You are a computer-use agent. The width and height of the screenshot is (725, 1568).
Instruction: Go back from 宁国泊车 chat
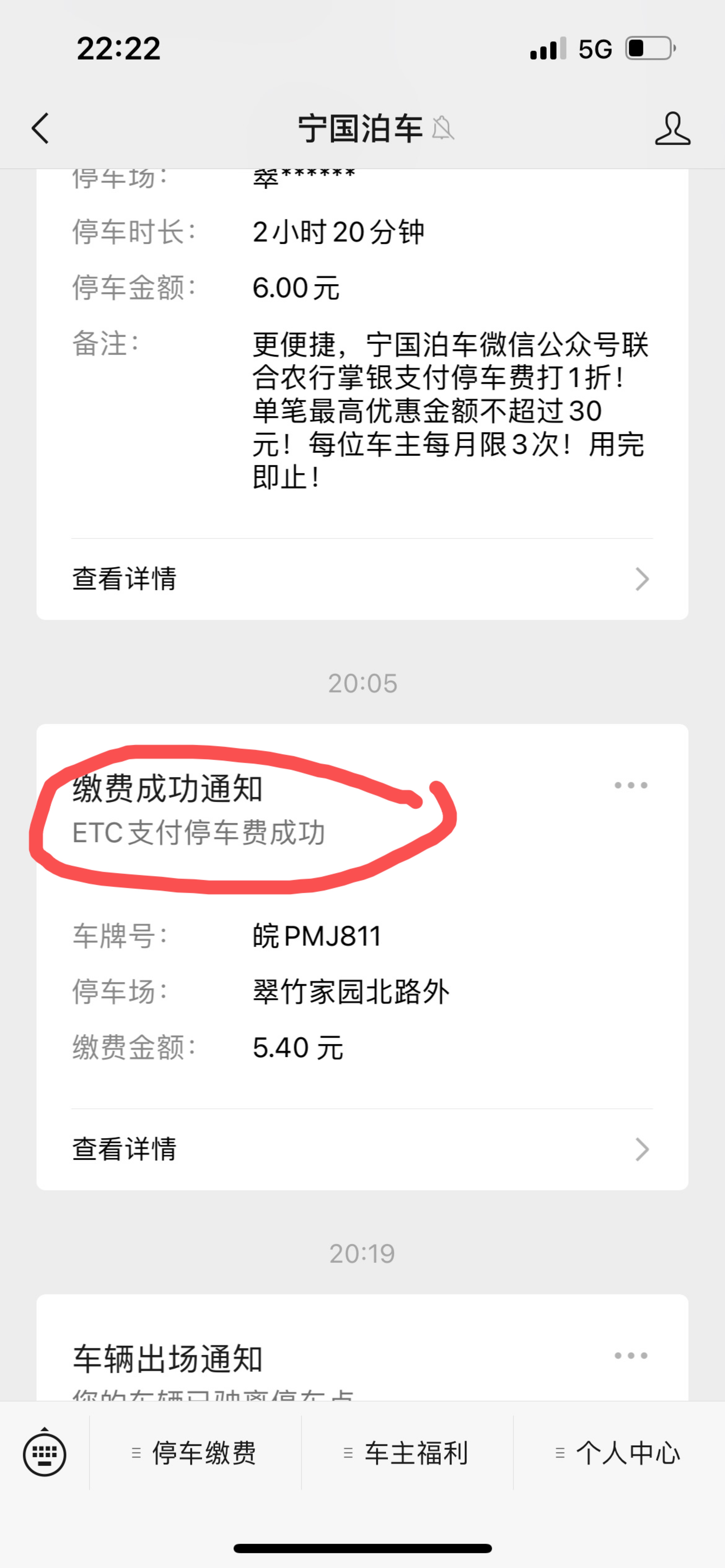pyautogui.click(x=40, y=128)
